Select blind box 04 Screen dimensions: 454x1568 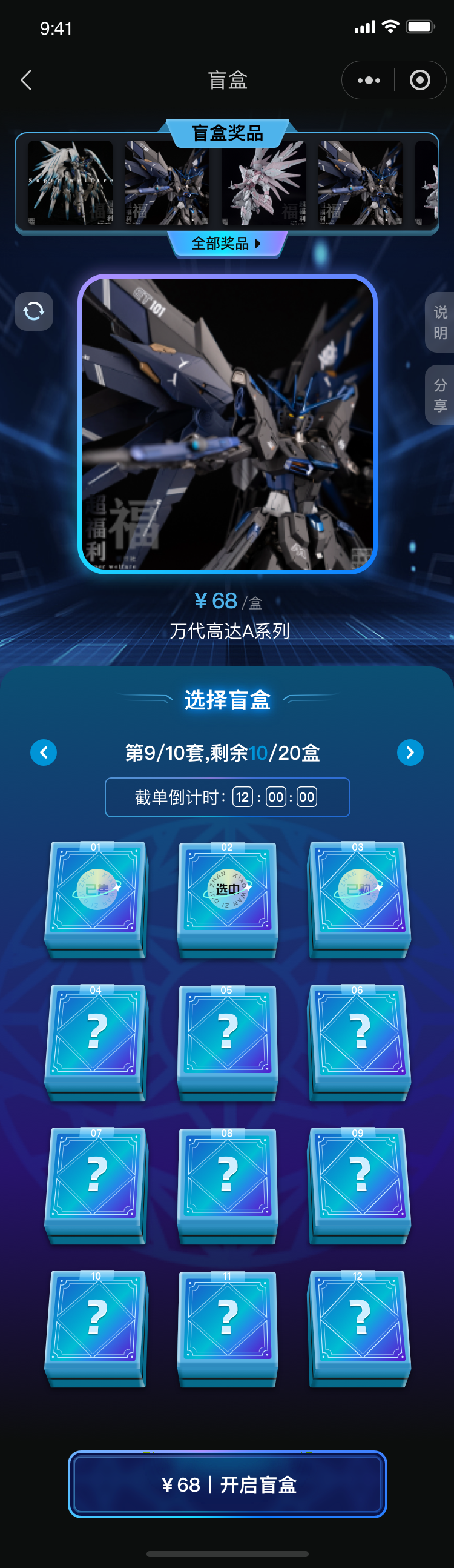pyautogui.click(x=96, y=1040)
